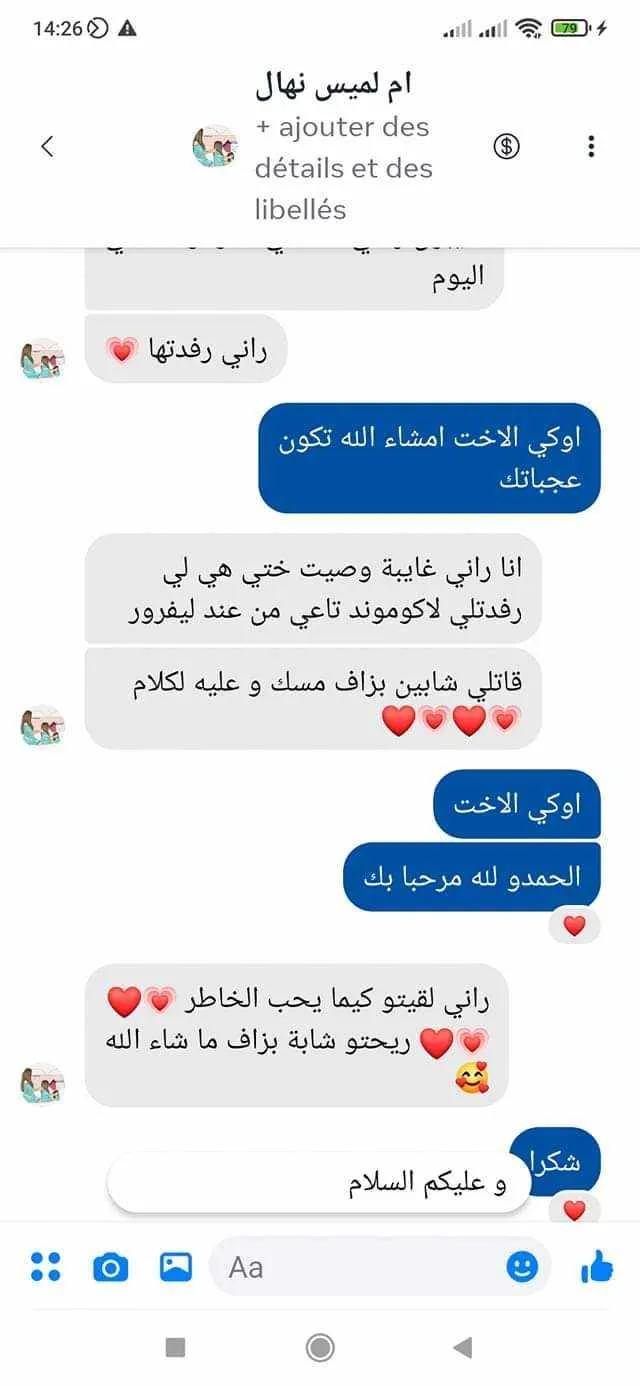The image size is (640, 1386).
Task: Focus the Aa message input field
Action: point(360,1267)
